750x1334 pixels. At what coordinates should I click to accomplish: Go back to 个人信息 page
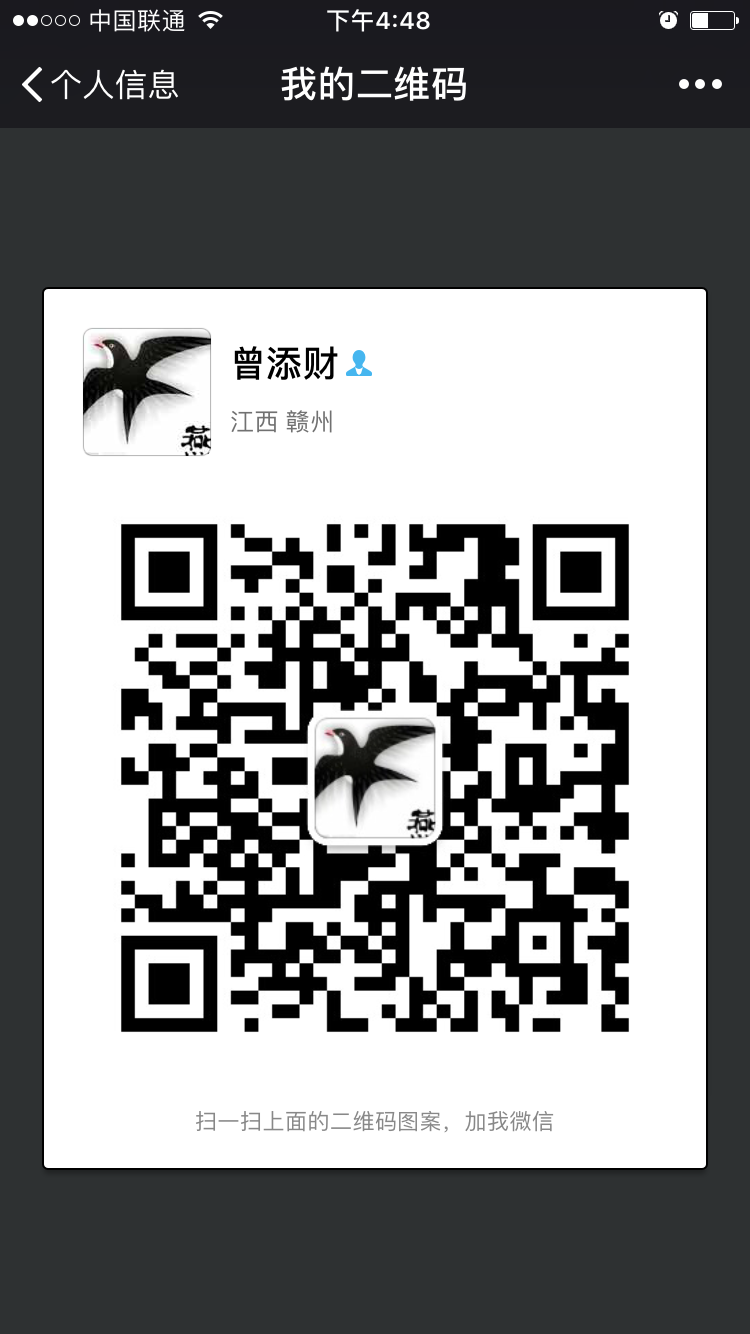point(98,85)
